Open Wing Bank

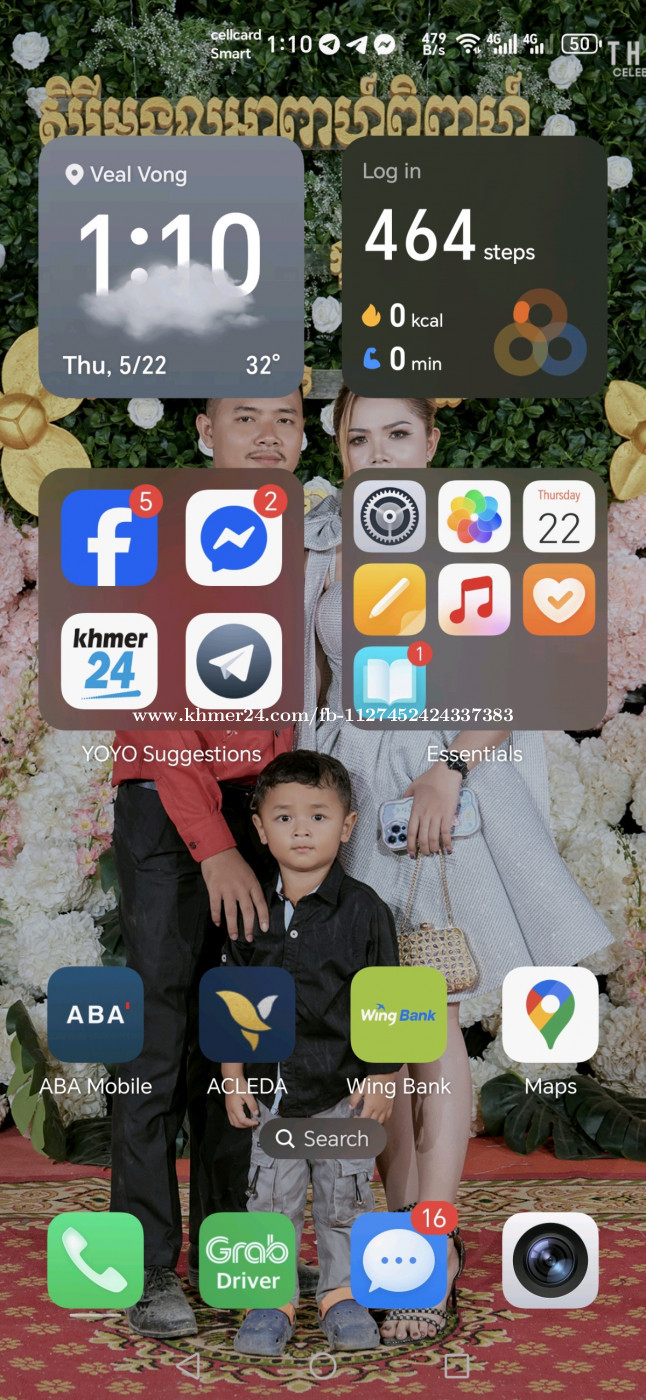click(399, 1014)
